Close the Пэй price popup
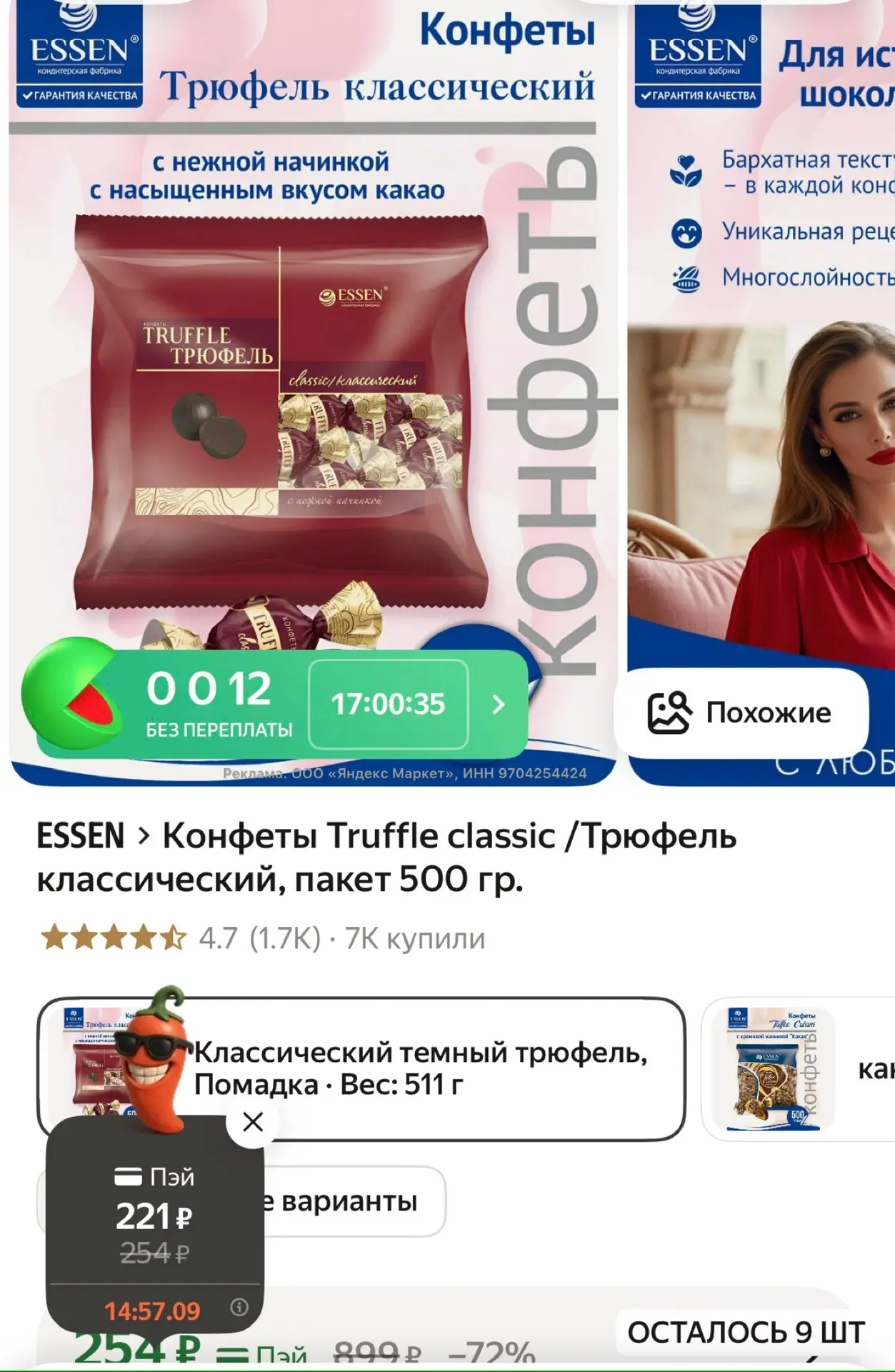 coord(253,1122)
